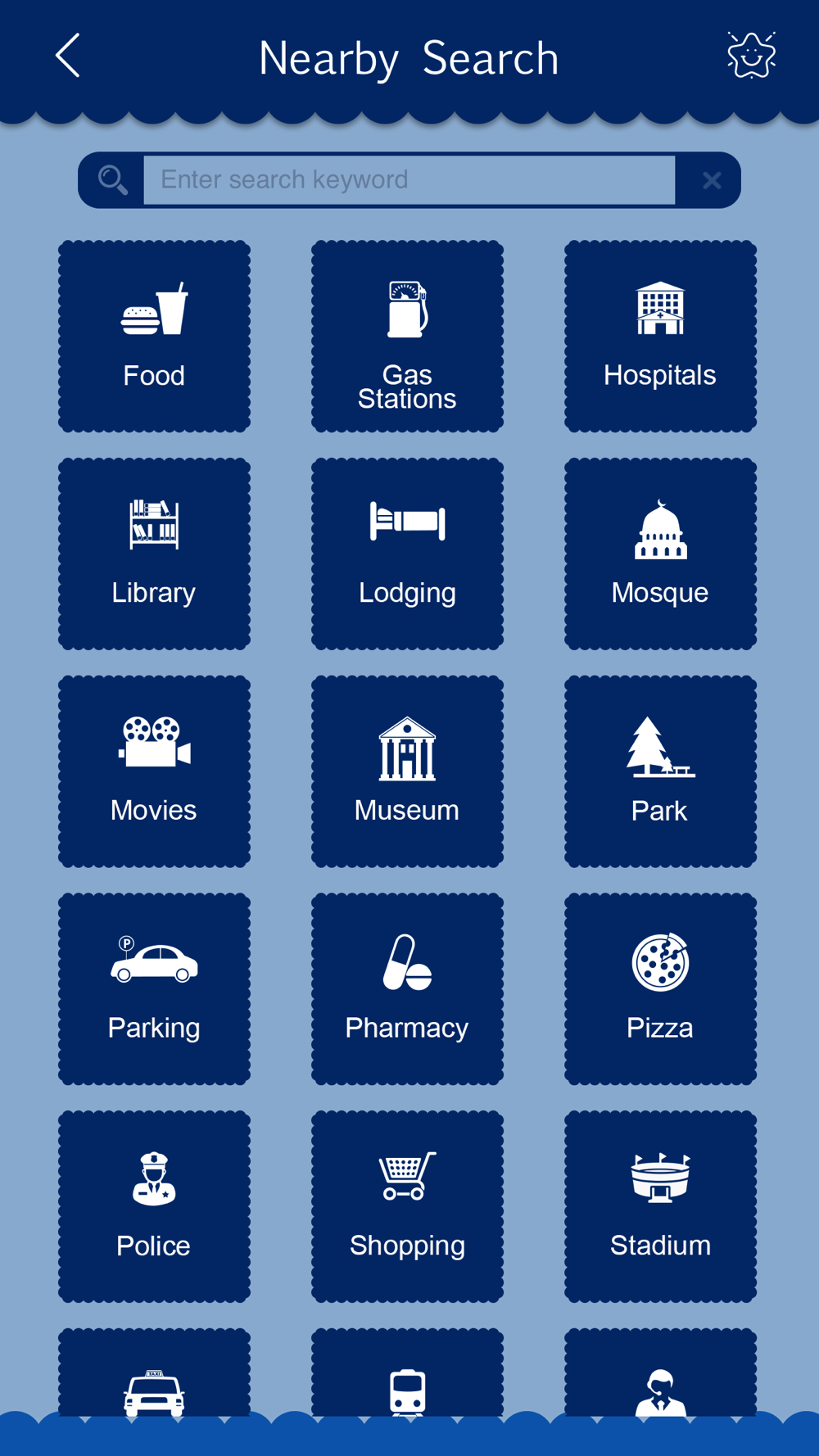Screen dimensions: 819x1456
Task: Open the star face icon in header
Action: [x=751, y=55]
